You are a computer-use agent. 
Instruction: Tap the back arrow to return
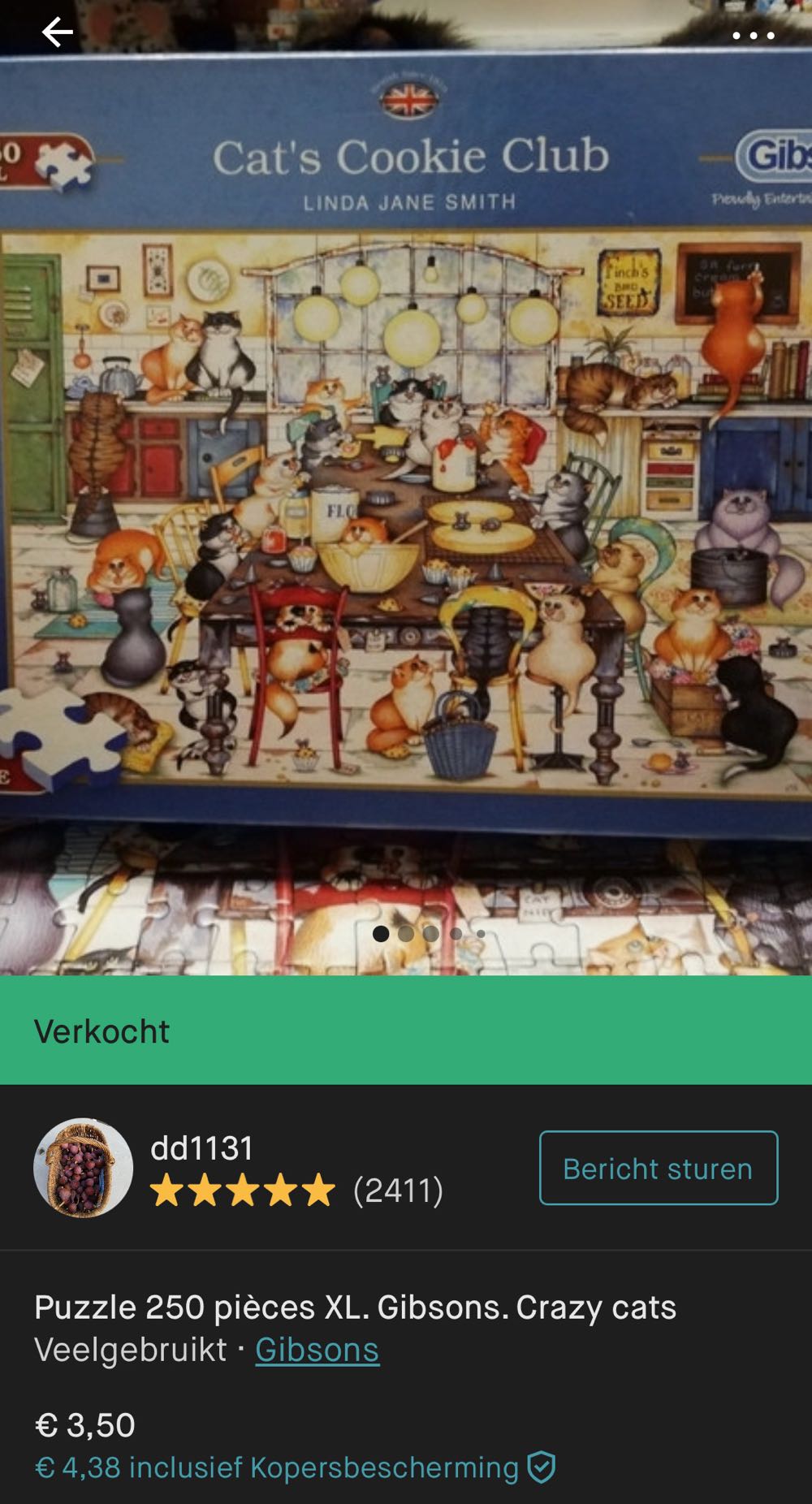coord(54,31)
